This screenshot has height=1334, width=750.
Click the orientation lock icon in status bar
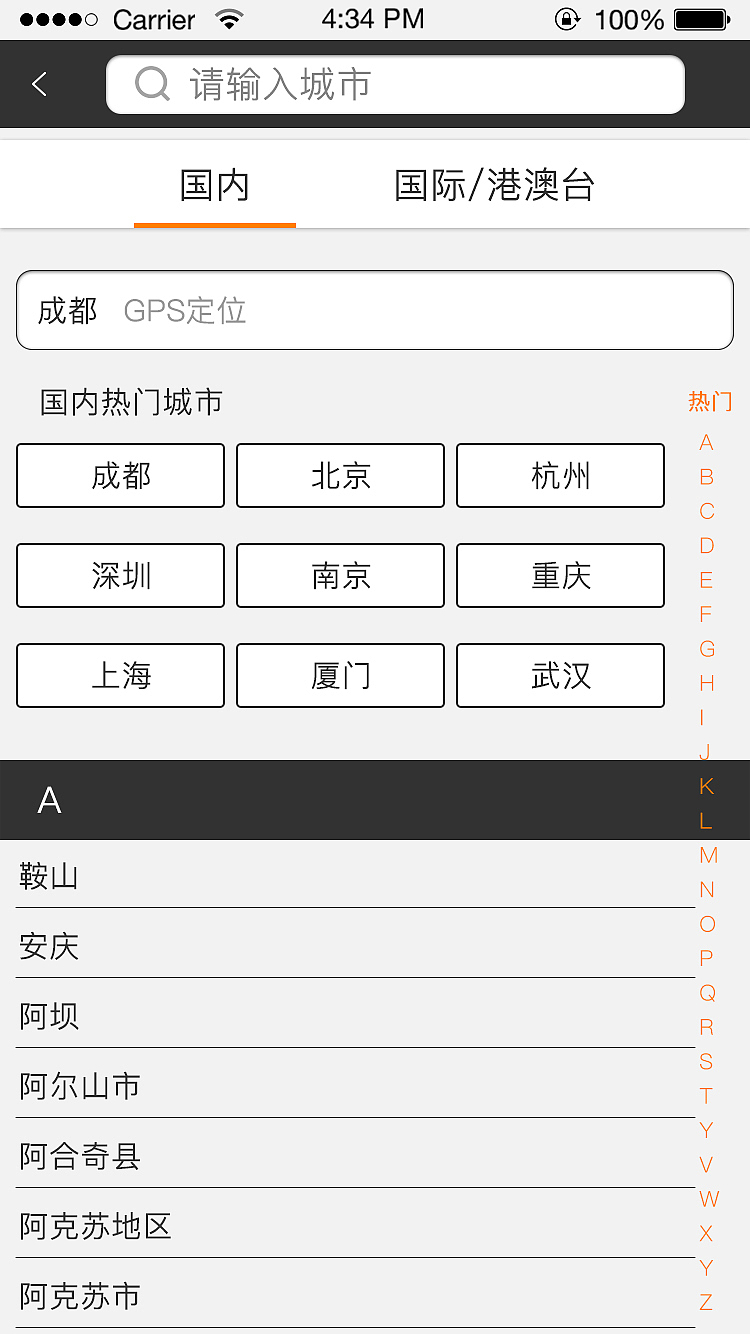coord(566,18)
